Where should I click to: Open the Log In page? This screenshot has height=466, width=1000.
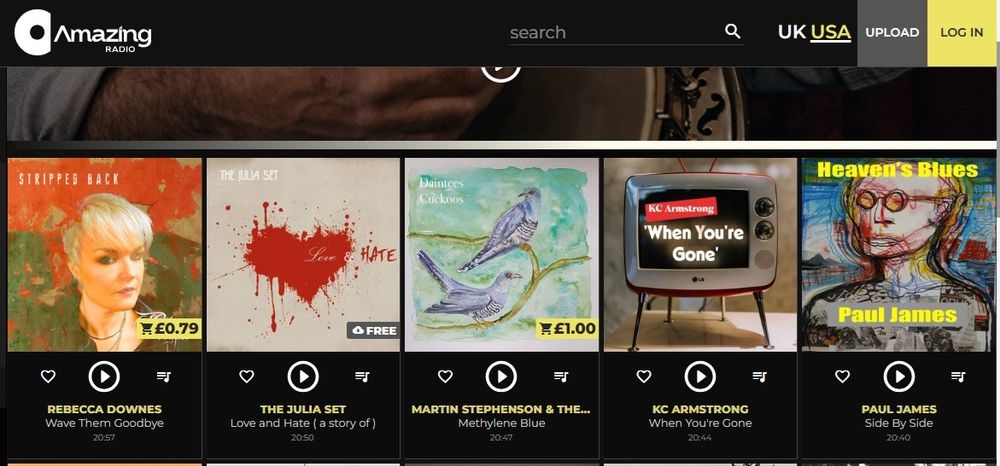click(962, 32)
